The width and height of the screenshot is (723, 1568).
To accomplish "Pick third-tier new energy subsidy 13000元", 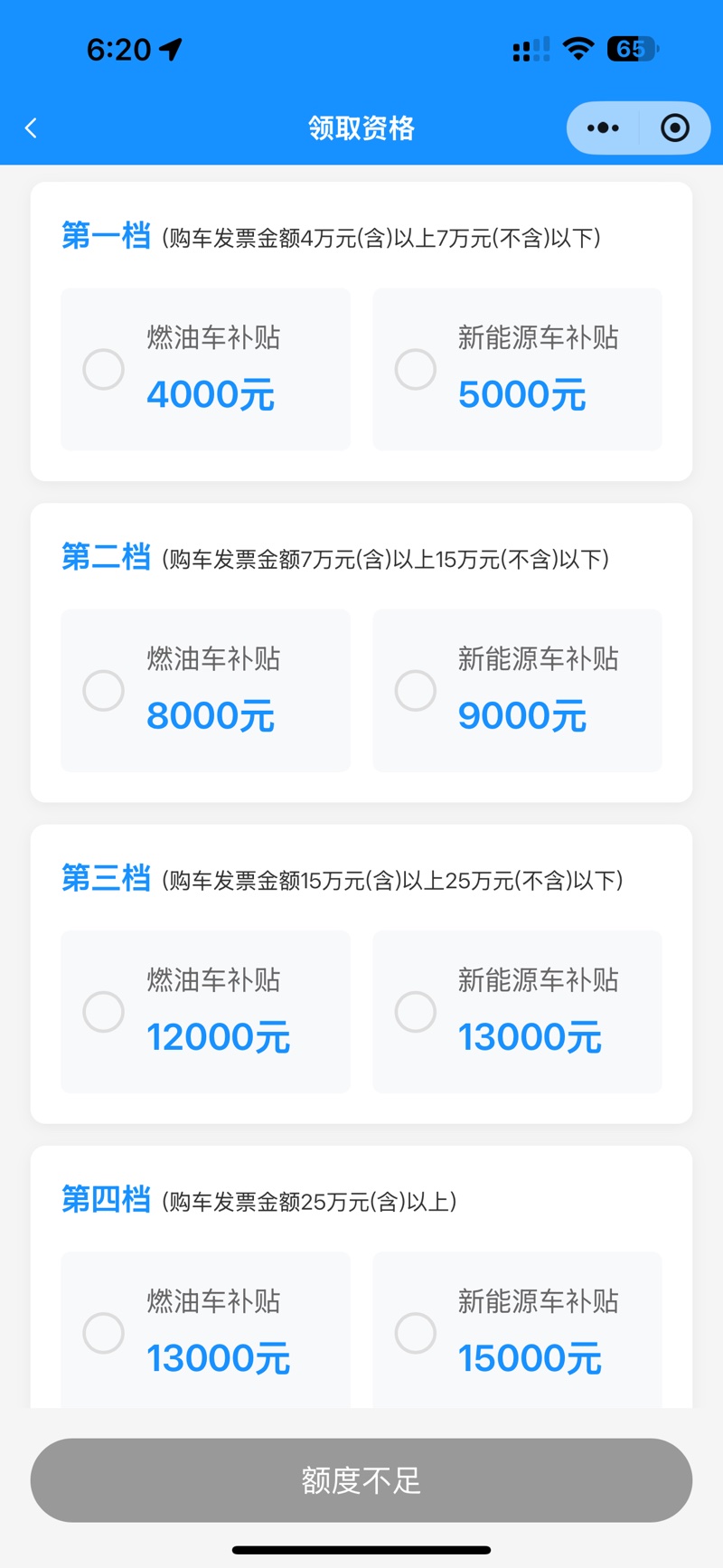I will pos(518,1012).
